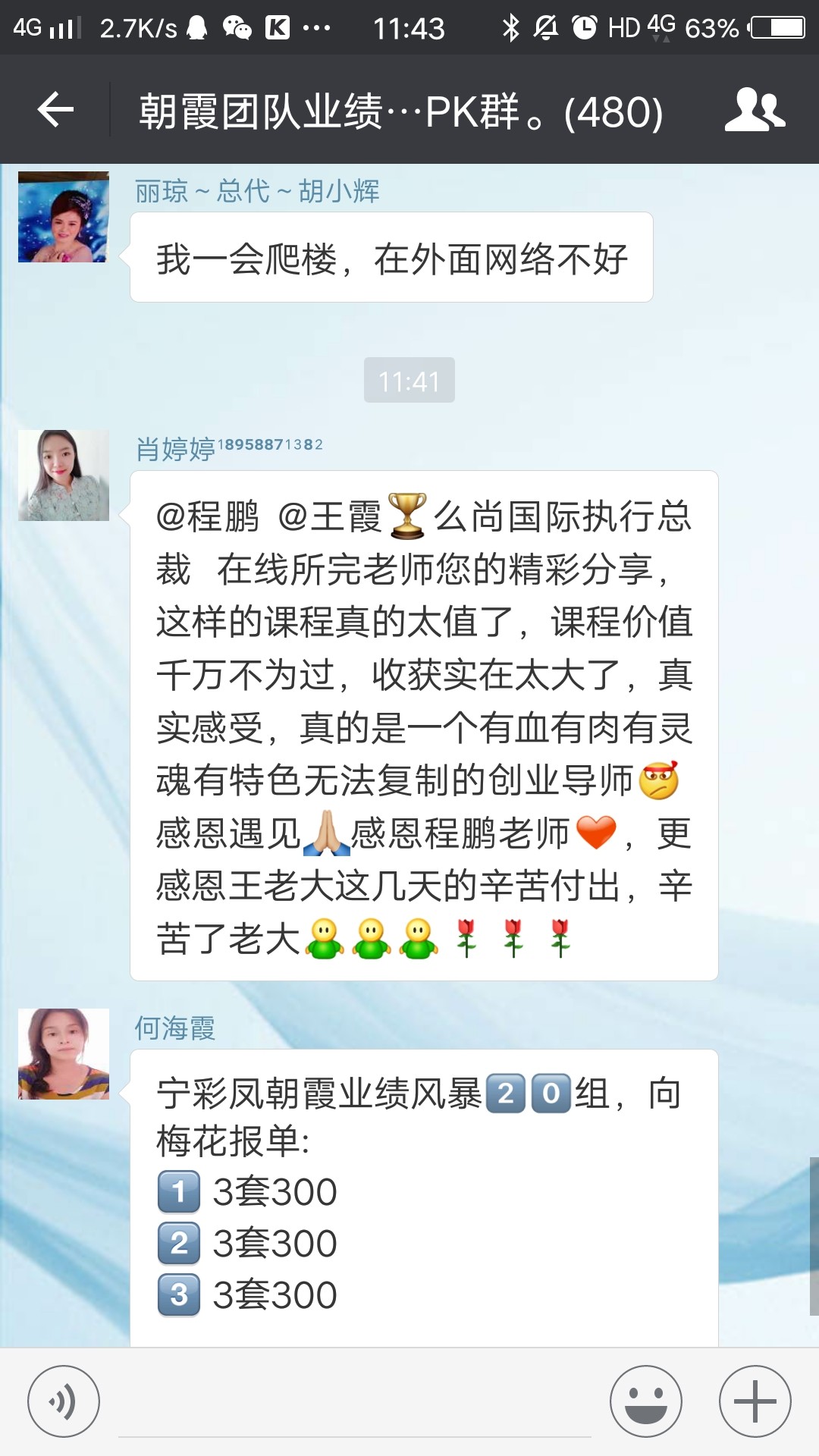Go back from the group chat
The image size is (819, 1456).
[55, 111]
